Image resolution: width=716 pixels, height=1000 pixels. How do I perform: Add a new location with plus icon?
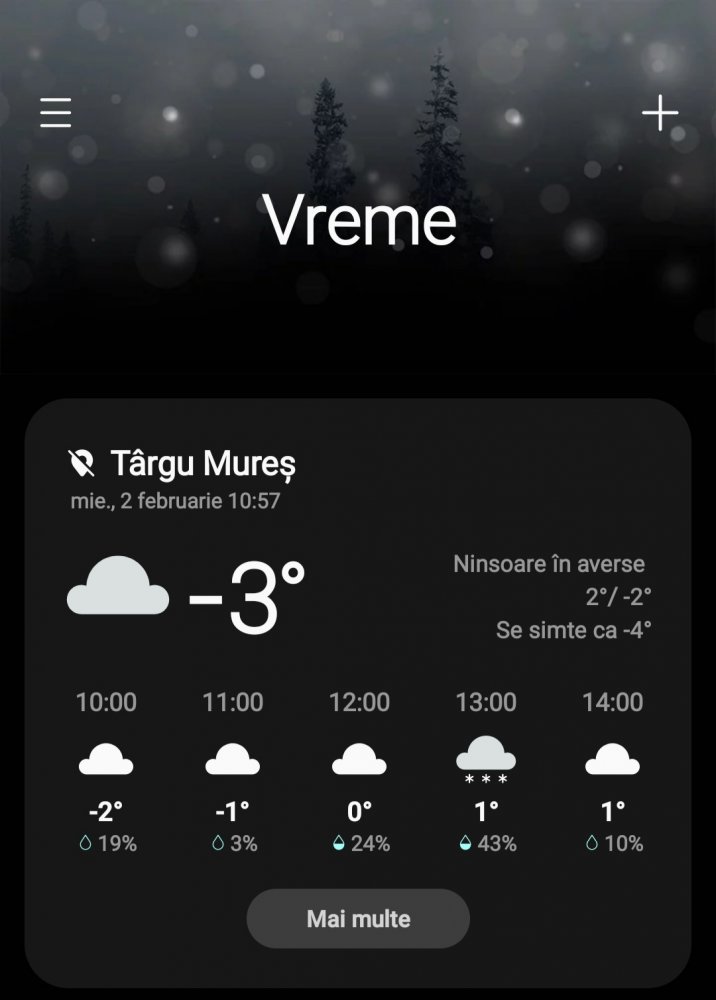click(660, 114)
